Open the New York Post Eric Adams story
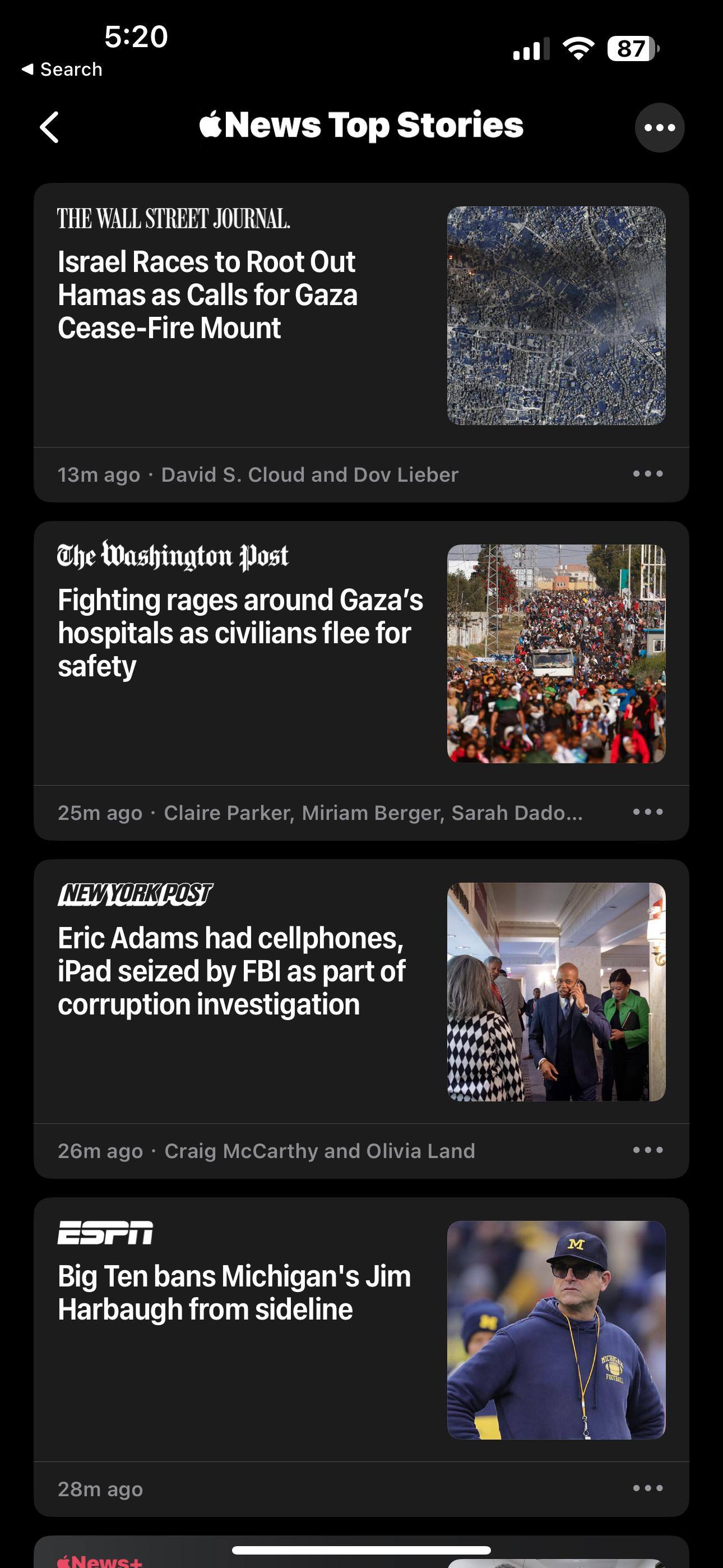723x1568 pixels. click(x=231, y=971)
